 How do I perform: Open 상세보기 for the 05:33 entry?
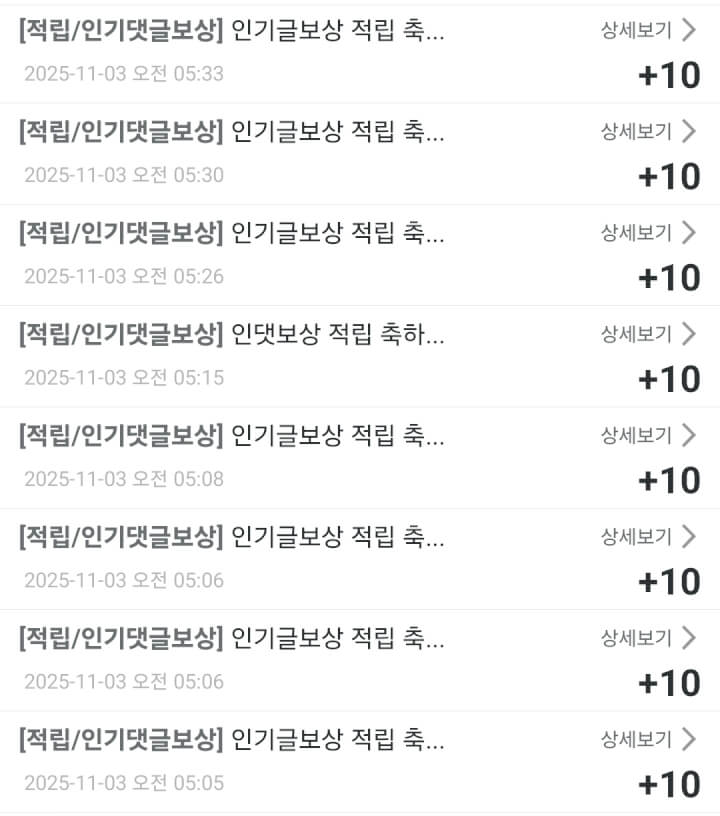click(647, 30)
